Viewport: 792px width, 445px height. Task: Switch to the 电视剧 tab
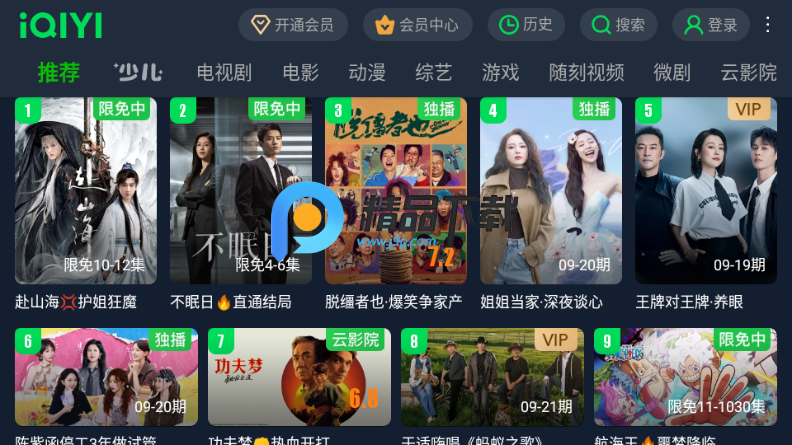click(x=224, y=72)
